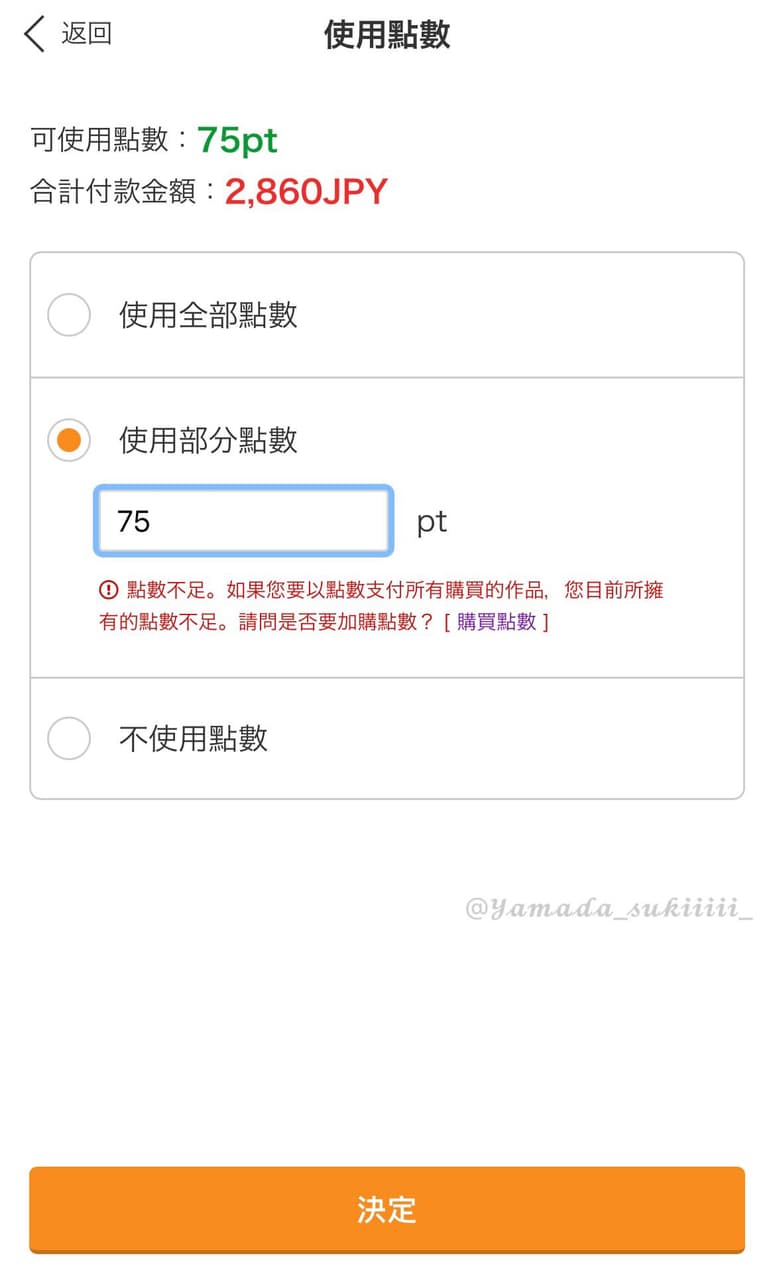775x1280 pixels.
Task: Tap 返回 to go back
Action: pyautogui.click(x=83, y=33)
